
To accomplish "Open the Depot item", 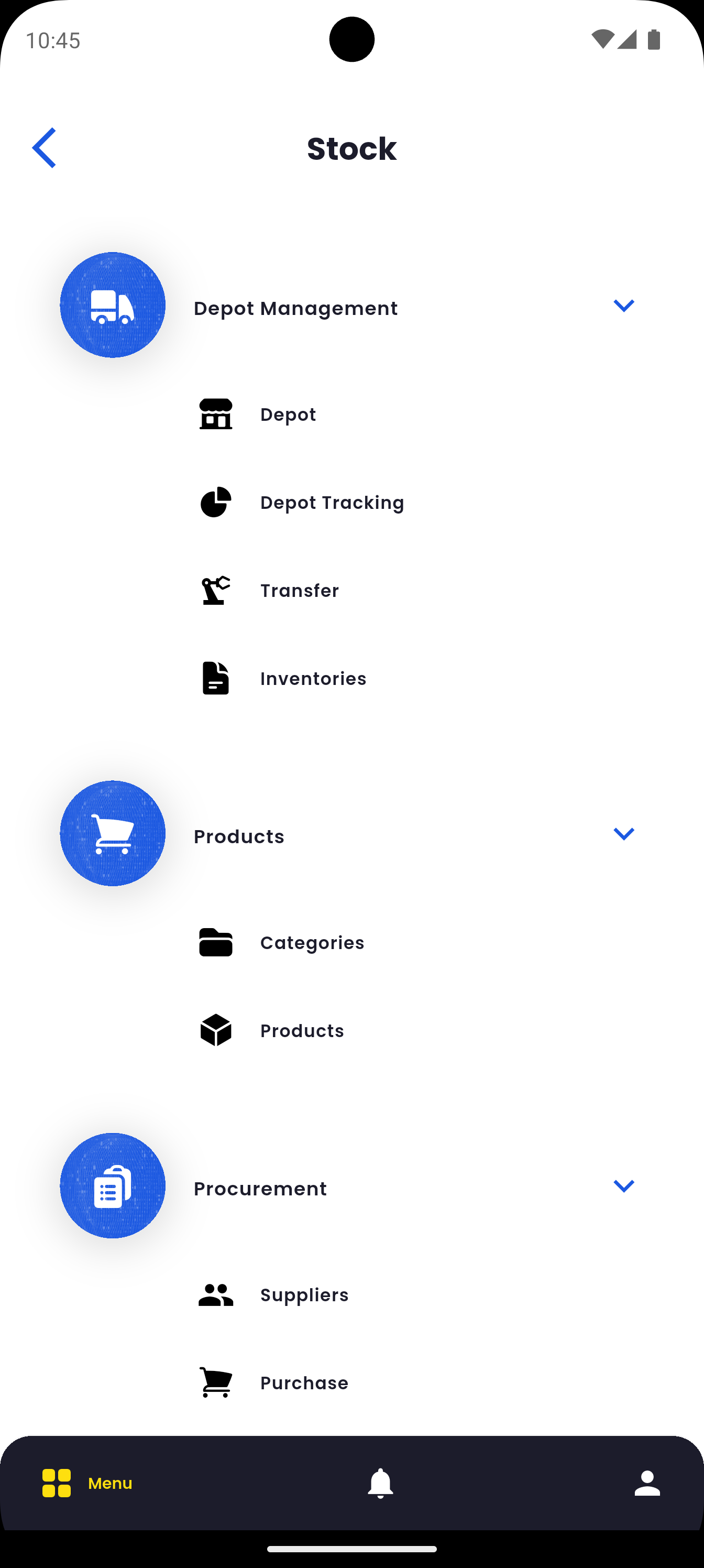I will (x=288, y=415).
